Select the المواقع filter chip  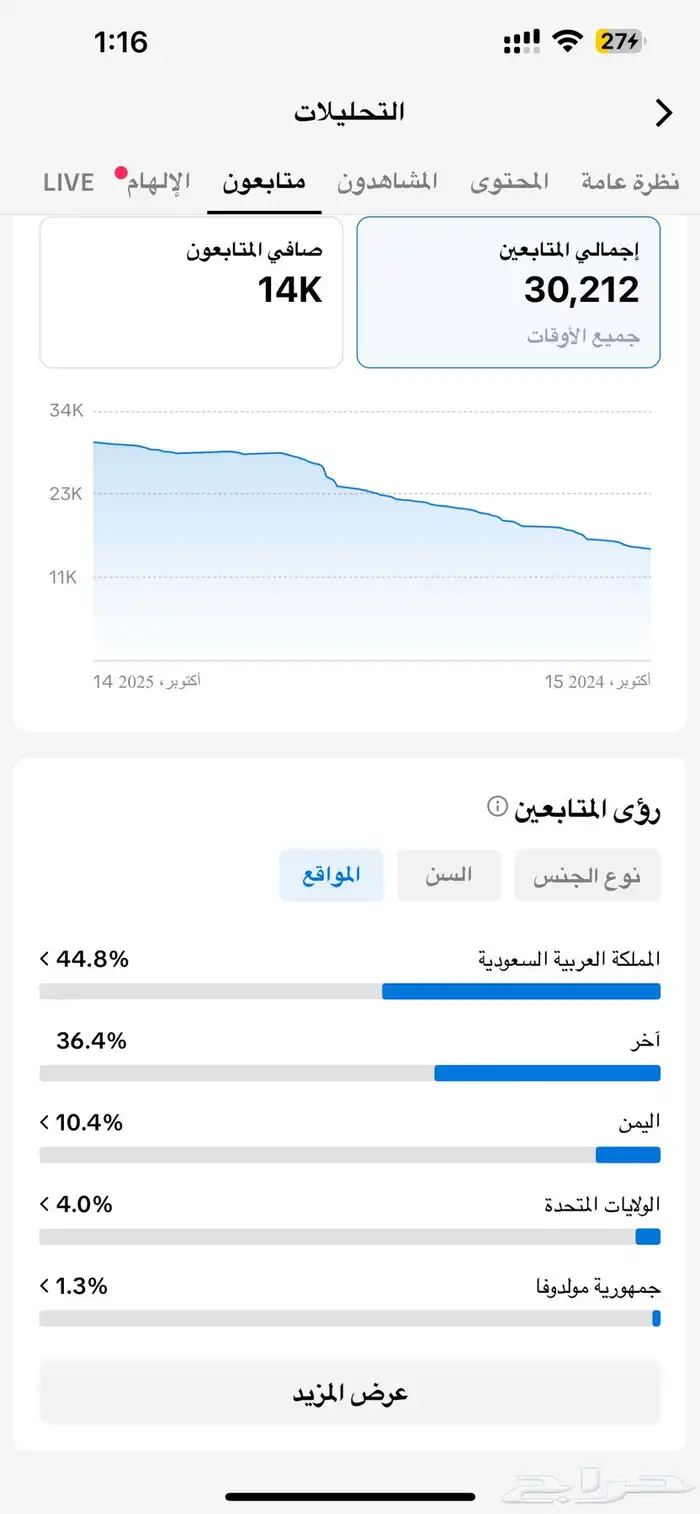(331, 876)
